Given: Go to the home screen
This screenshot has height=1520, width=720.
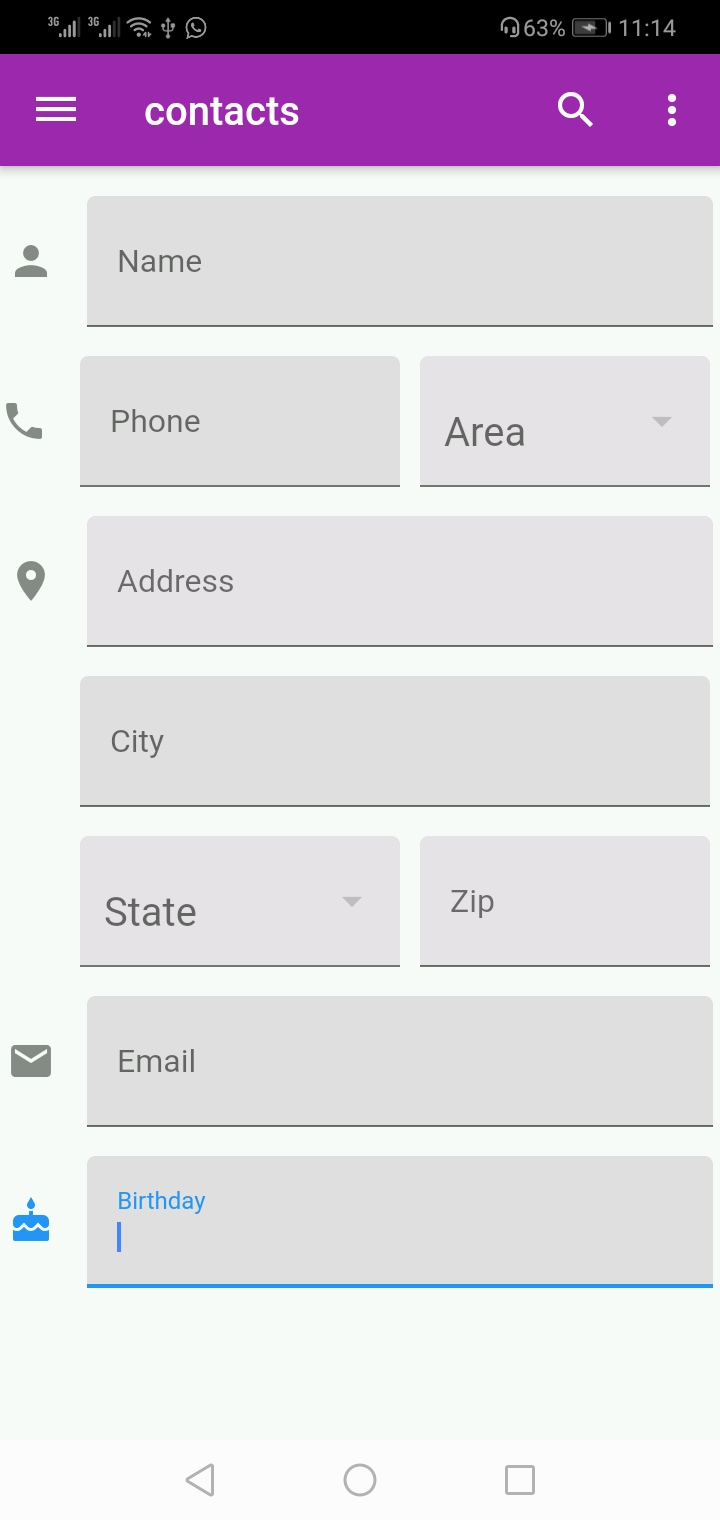Looking at the screenshot, I should pyautogui.click(x=360, y=1479).
